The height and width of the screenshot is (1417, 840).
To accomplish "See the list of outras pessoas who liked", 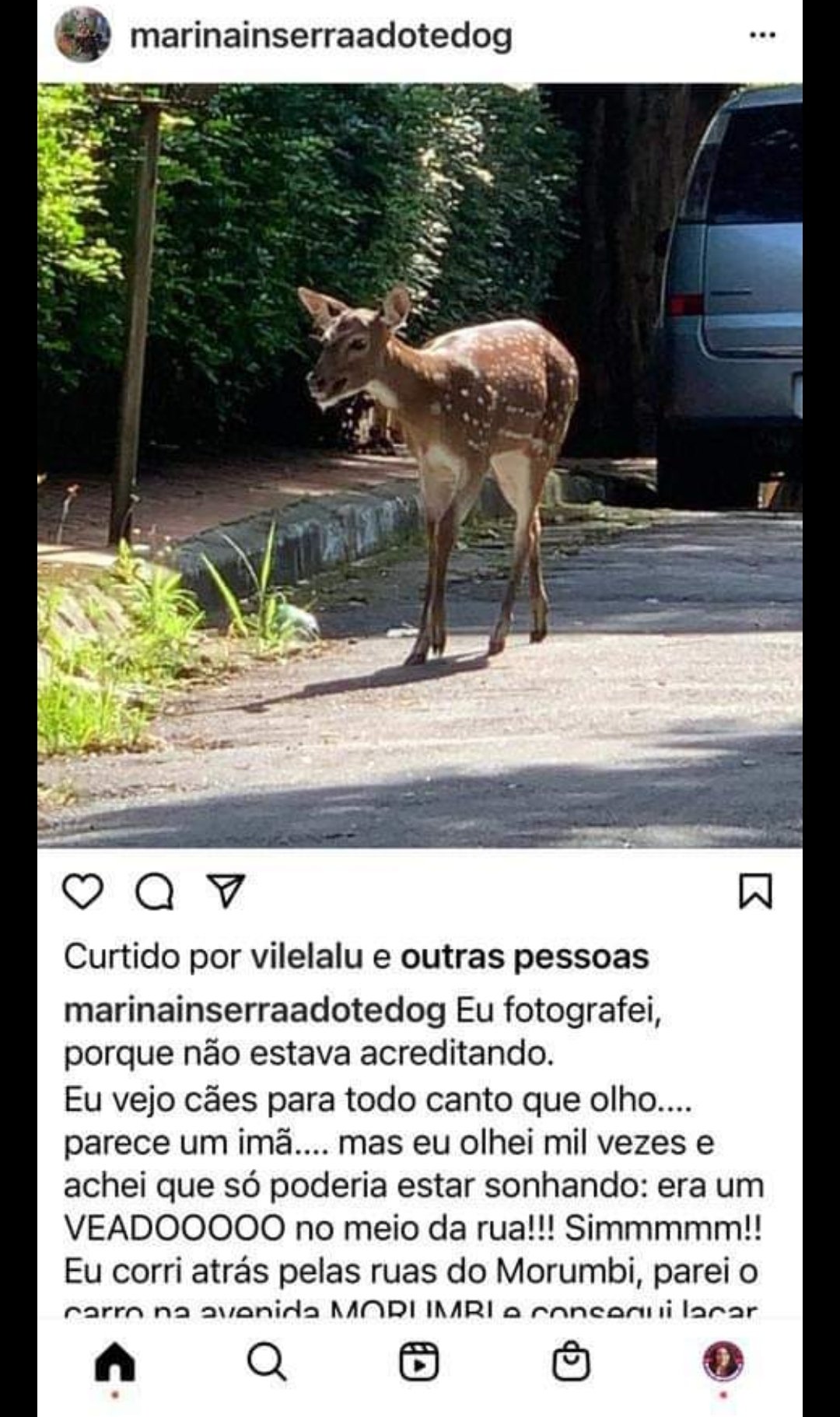I will [x=524, y=957].
